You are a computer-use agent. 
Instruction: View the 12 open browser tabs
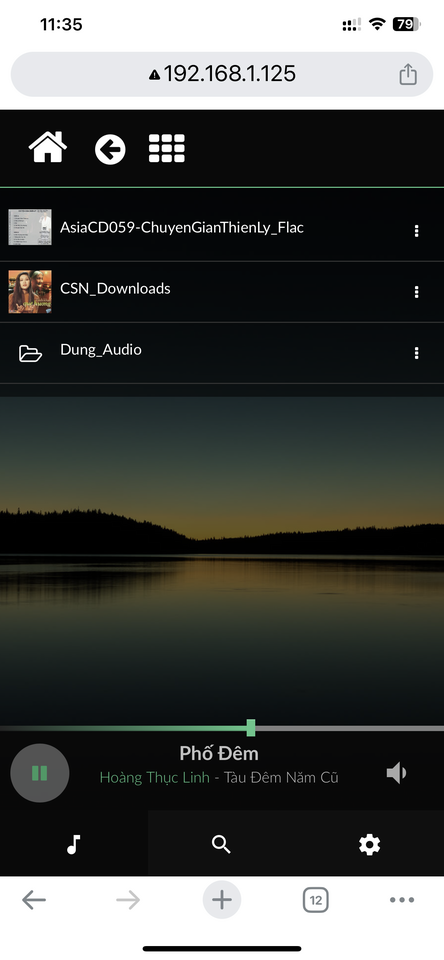(315, 900)
